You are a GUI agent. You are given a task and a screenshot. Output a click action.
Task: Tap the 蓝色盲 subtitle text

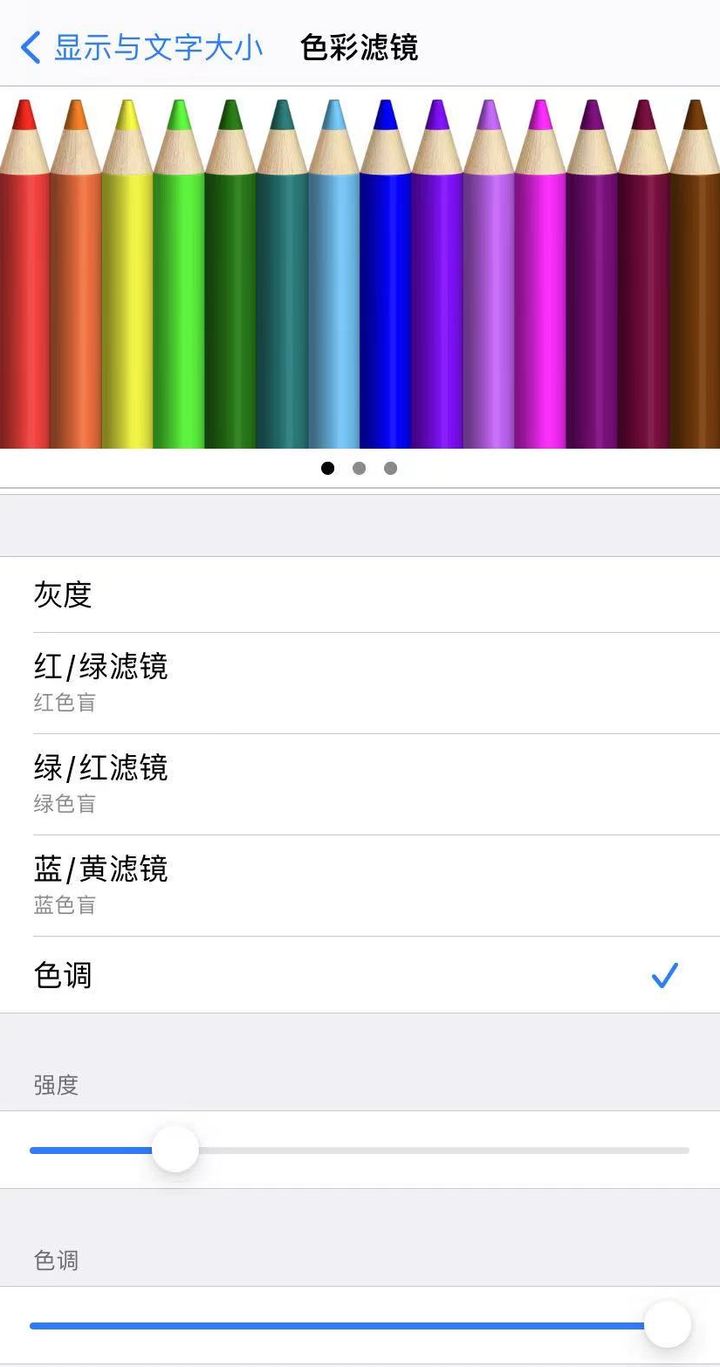pyautogui.click(x=64, y=905)
